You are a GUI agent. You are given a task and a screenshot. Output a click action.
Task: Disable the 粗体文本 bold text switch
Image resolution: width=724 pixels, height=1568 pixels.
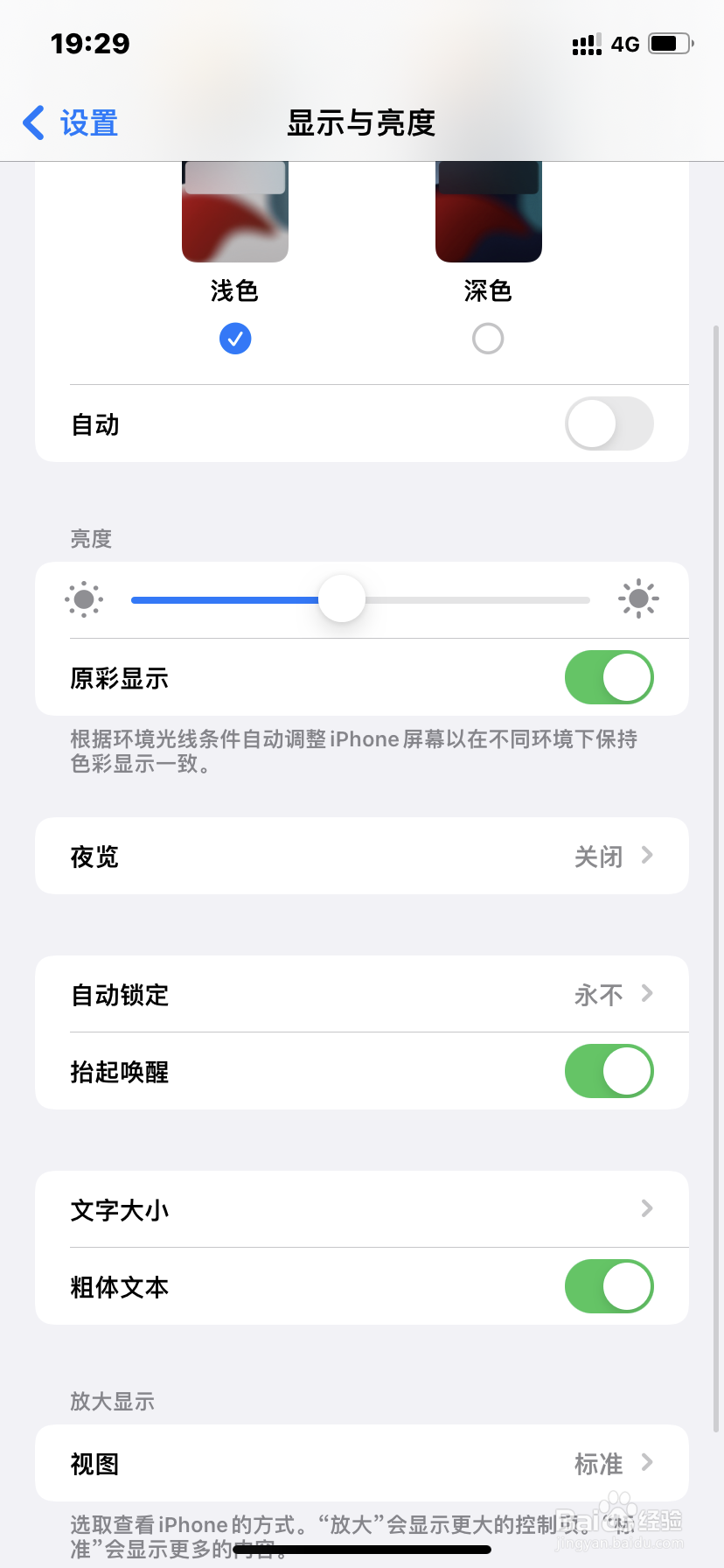[609, 1286]
